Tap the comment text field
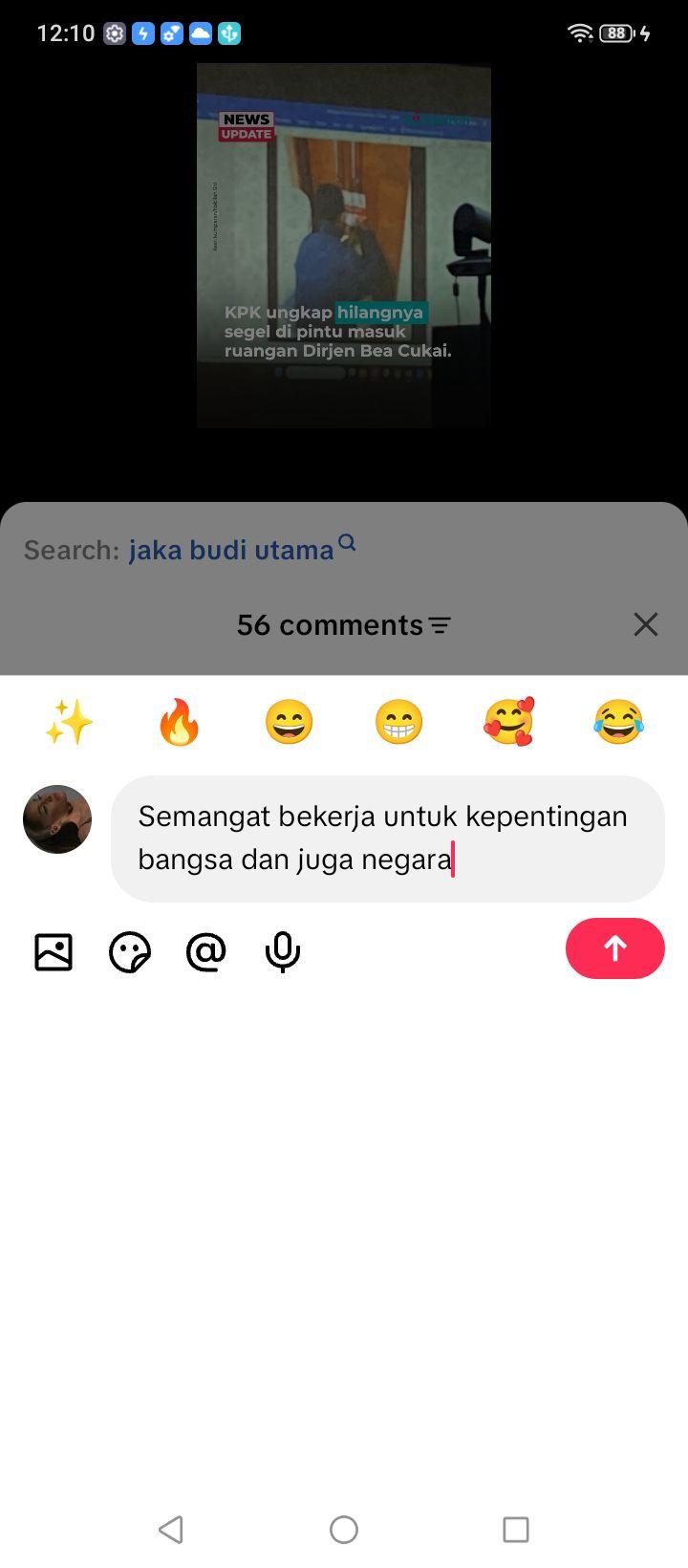This screenshot has width=688, height=1568. [388, 838]
